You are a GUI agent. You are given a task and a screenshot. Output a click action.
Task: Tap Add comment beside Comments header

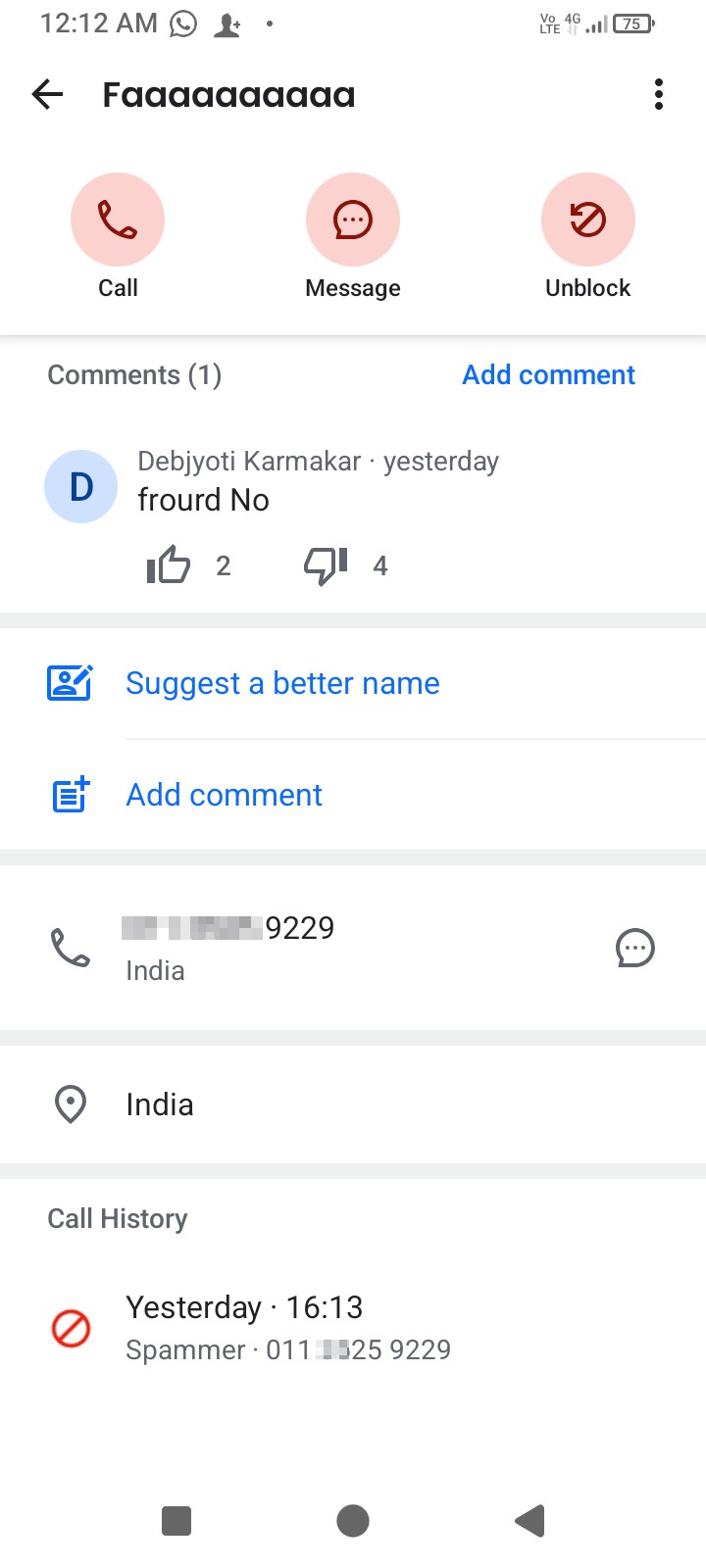point(549,374)
